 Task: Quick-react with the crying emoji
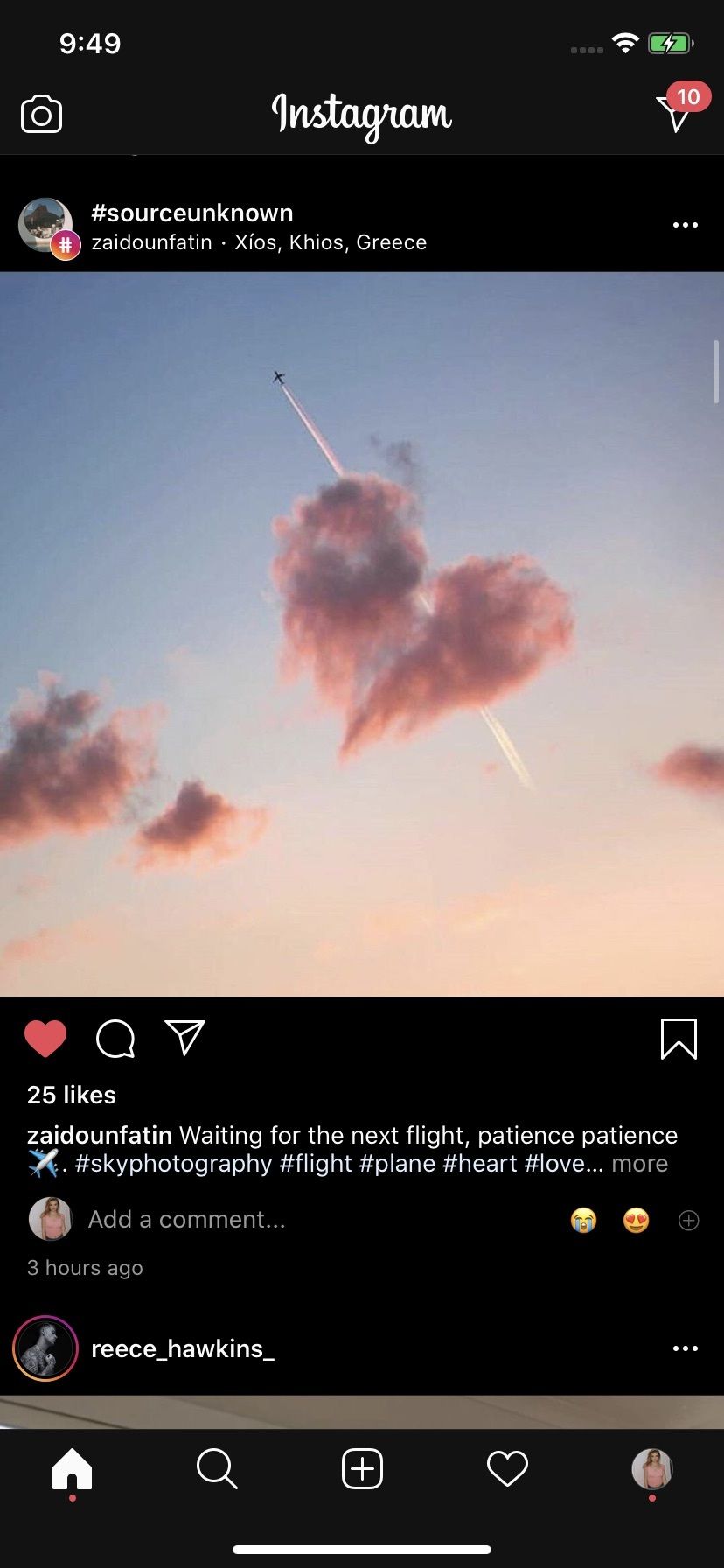pyautogui.click(x=583, y=1220)
